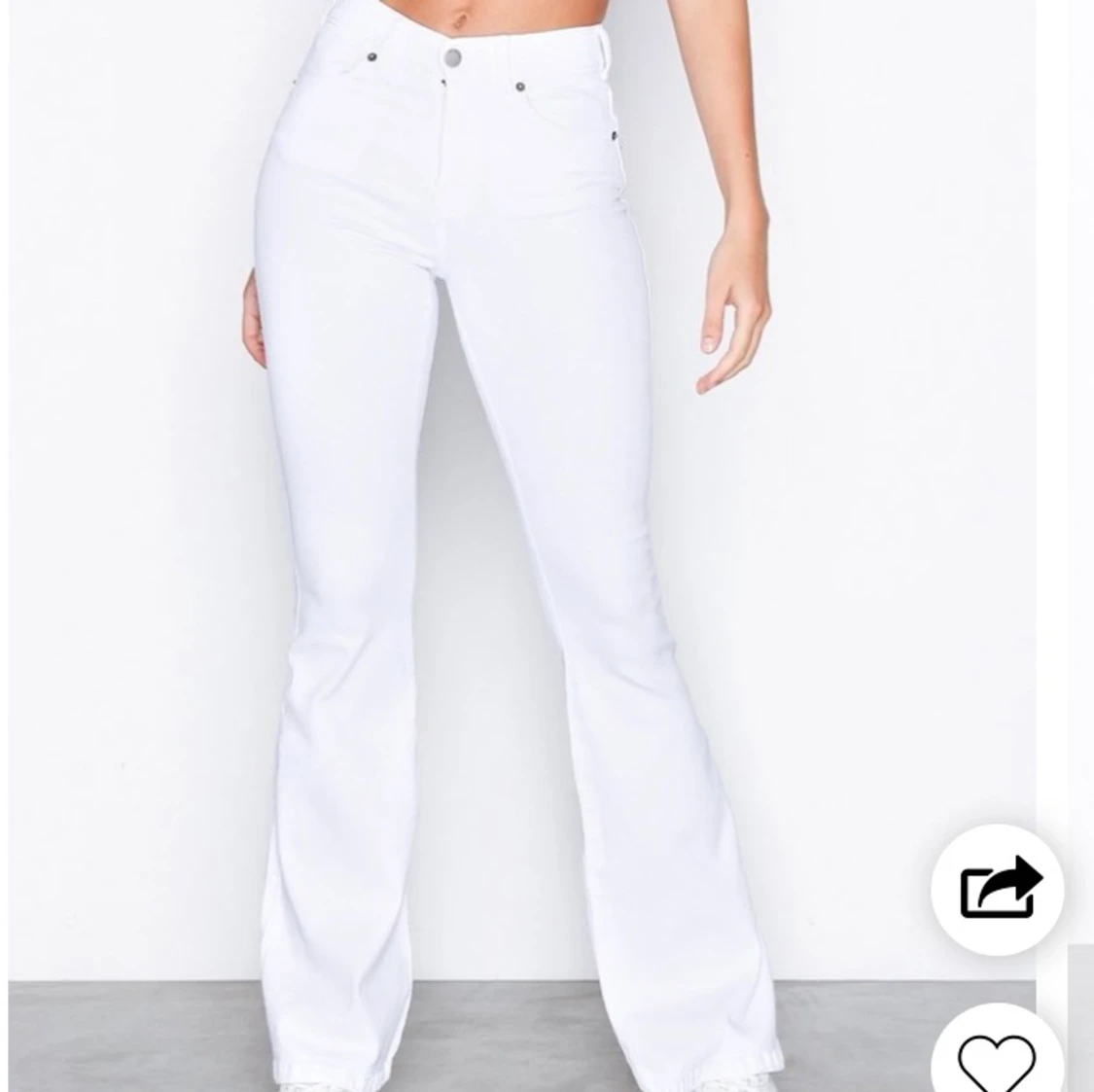The image size is (1094, 1092).
Task: Share this white flared jeans listing
Action: [x=998, y=888]
